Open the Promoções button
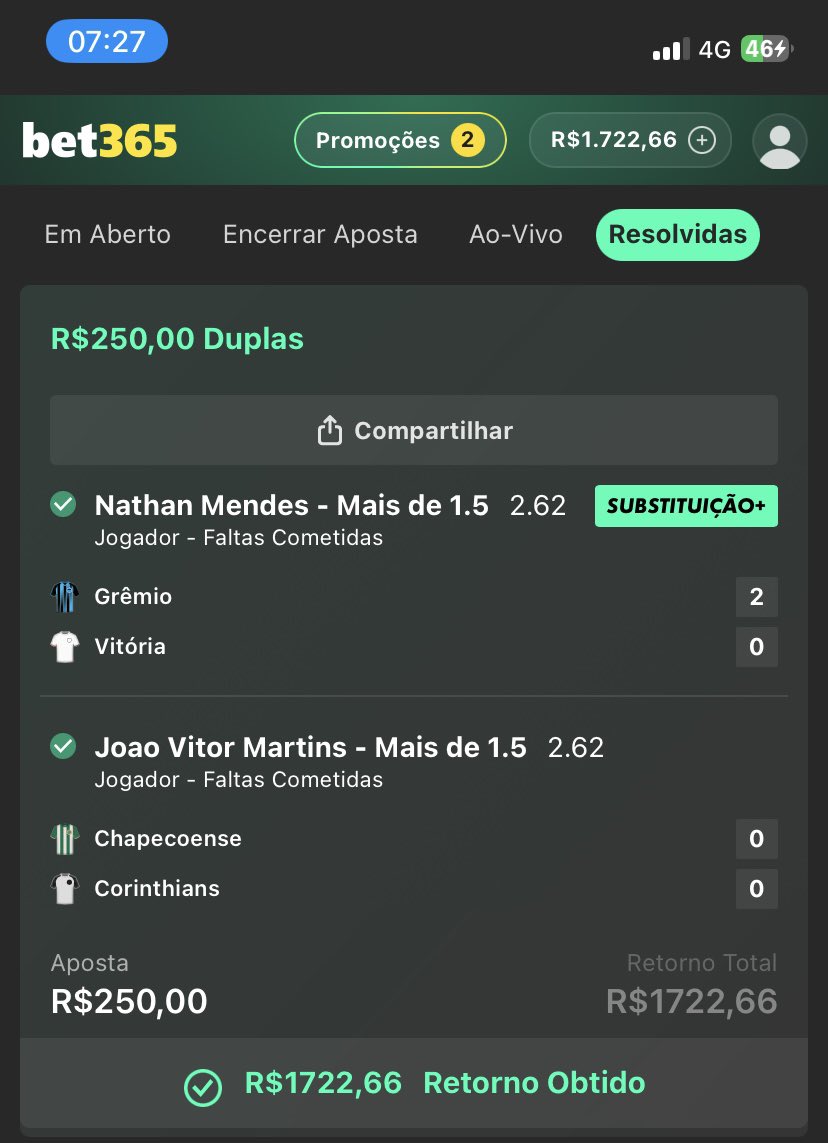Screen dimensions: 828x1143 (x=399, y=140)
